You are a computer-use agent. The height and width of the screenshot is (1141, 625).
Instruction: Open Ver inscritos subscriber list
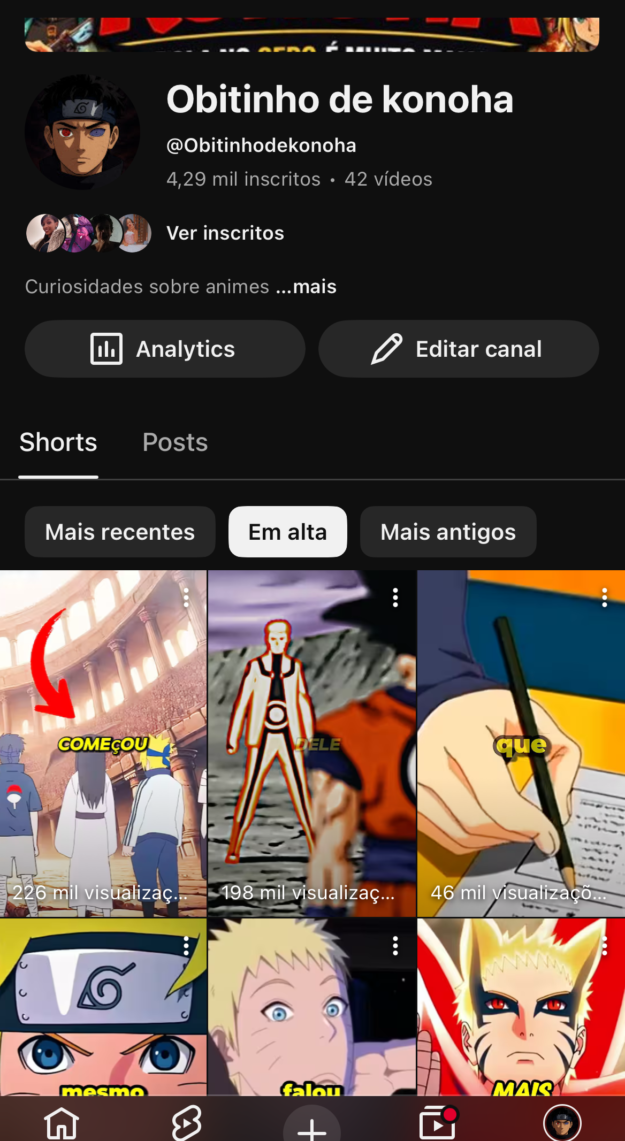[x=224, y=233]
